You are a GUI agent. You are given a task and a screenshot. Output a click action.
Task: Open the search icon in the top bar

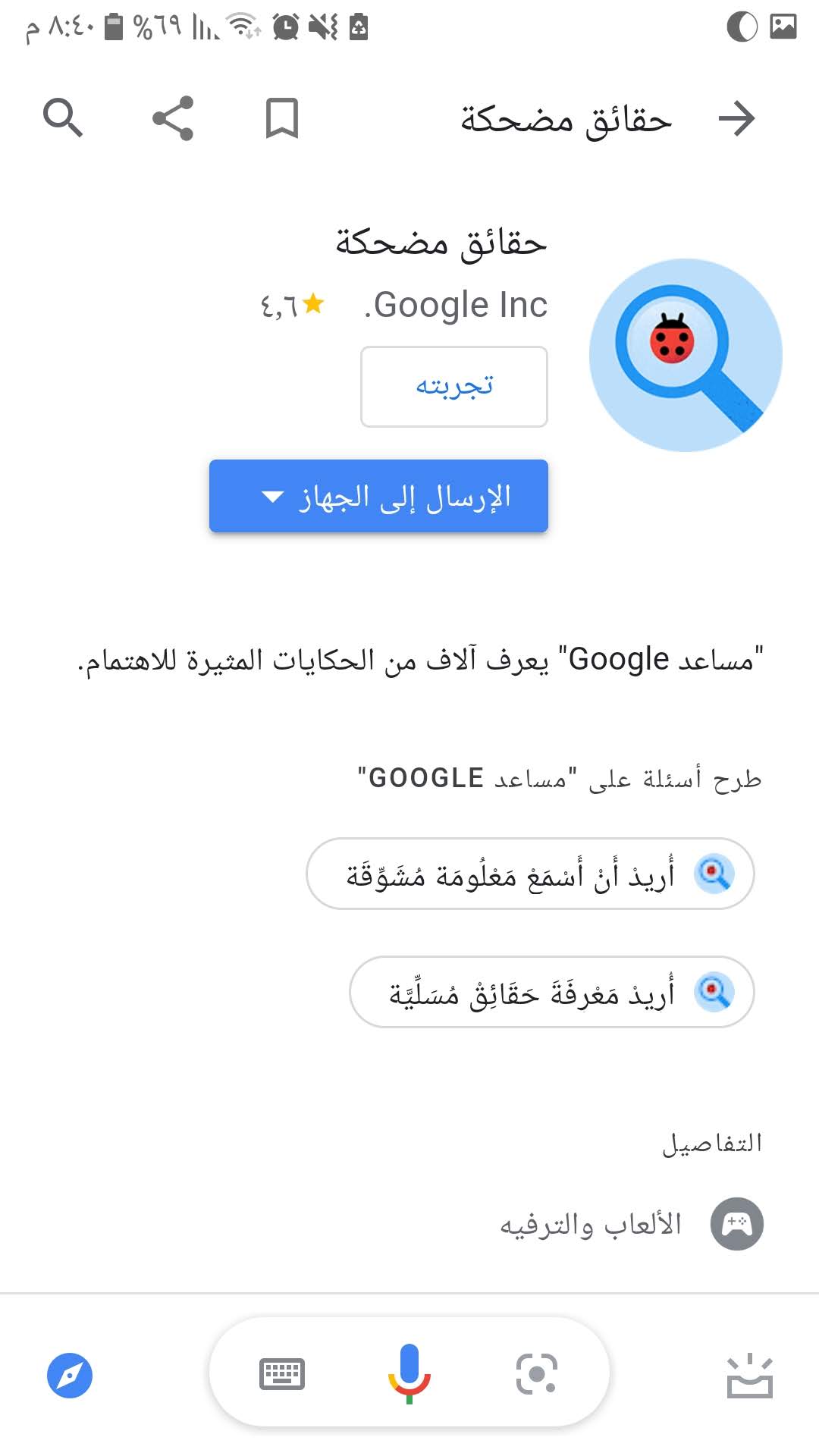[x=63, y=118]
